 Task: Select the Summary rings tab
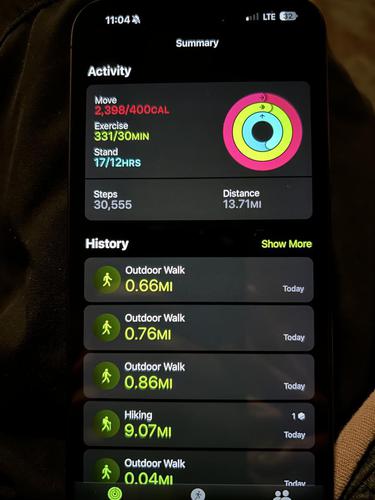tap(115, 494)
